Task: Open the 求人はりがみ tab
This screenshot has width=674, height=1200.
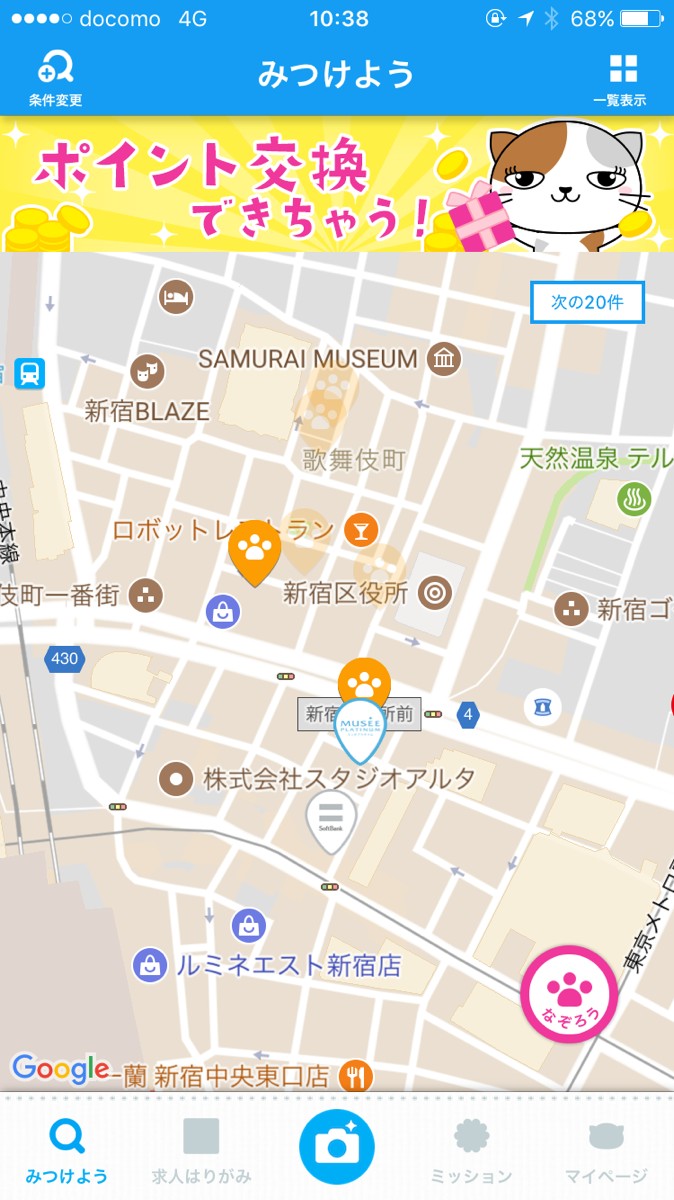Action: coord(201,1150)
